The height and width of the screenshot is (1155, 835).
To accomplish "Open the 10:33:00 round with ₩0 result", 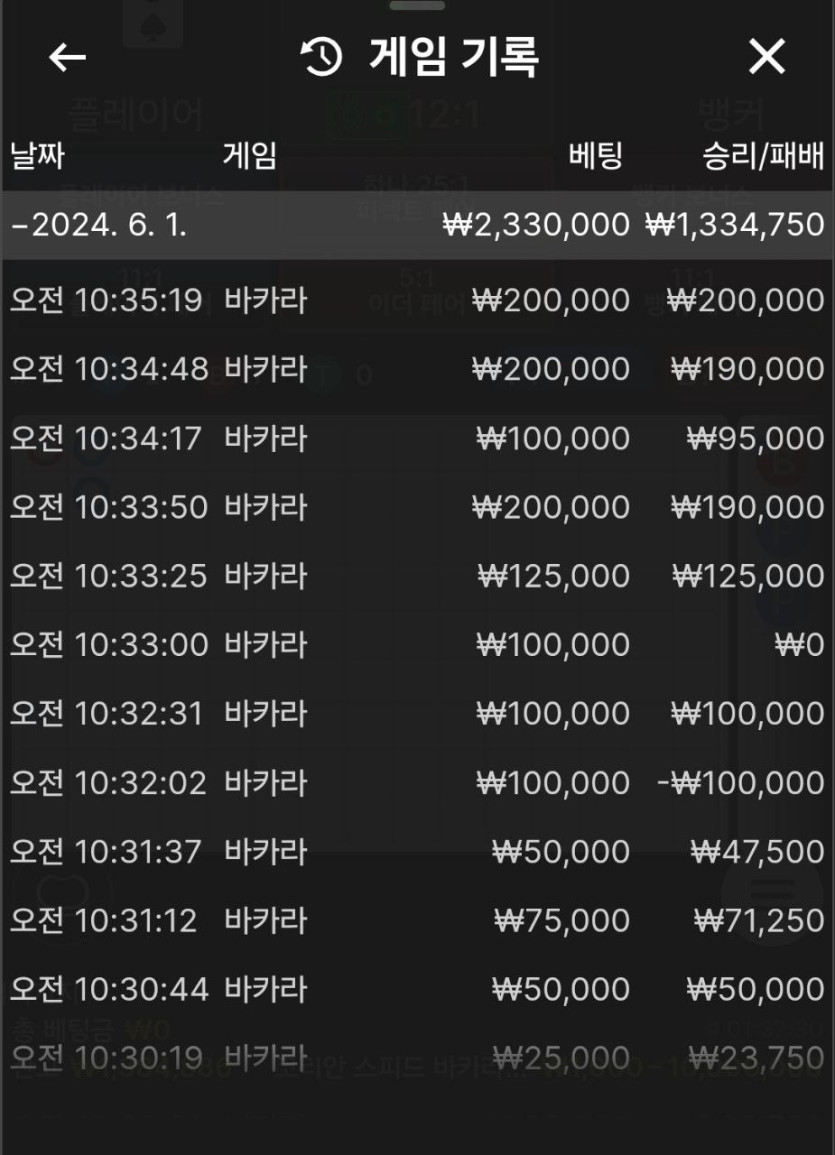I will (x=417, y=645).
